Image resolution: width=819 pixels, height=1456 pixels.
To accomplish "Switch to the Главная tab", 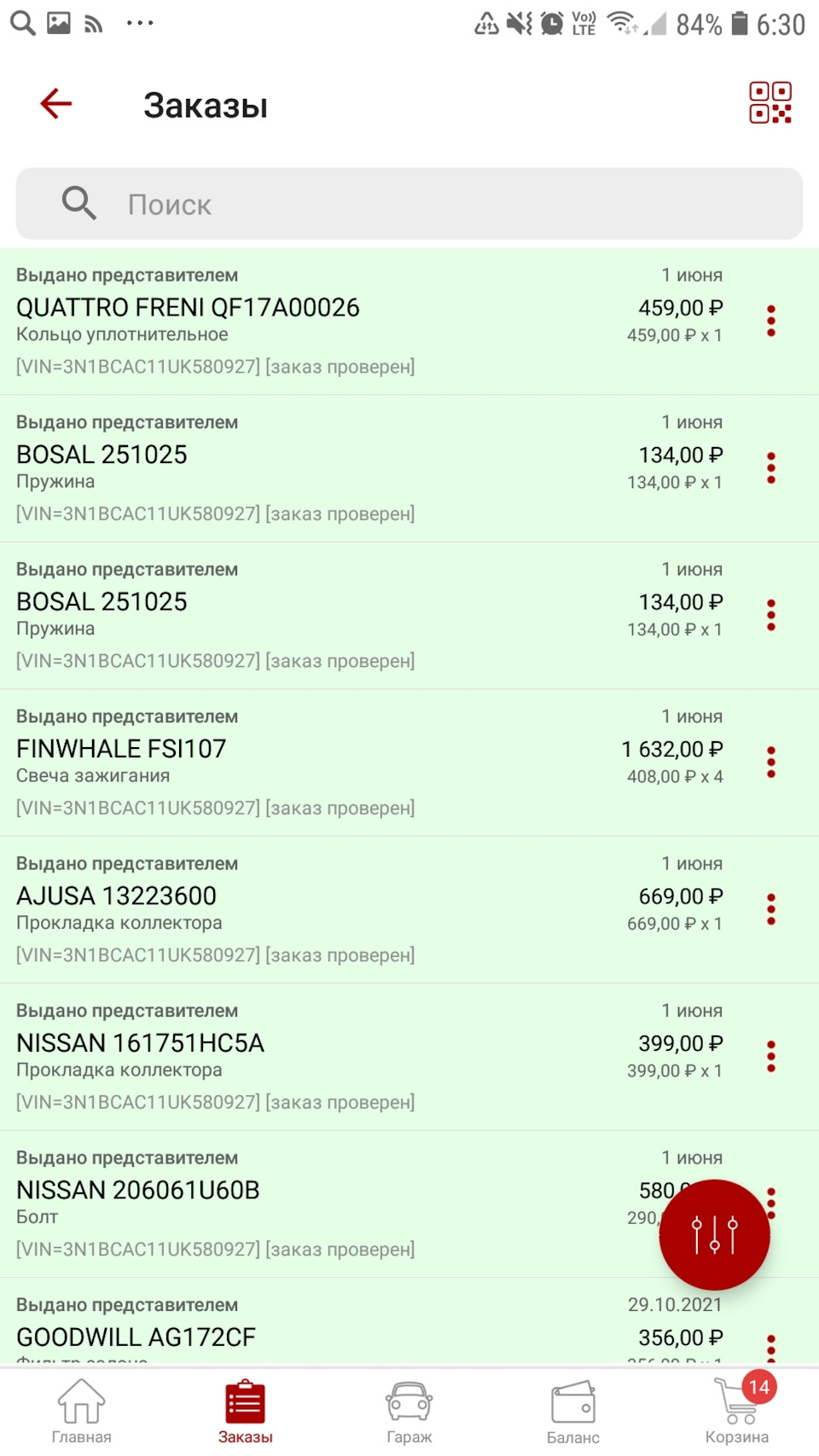I will (x=81, y=1412).
